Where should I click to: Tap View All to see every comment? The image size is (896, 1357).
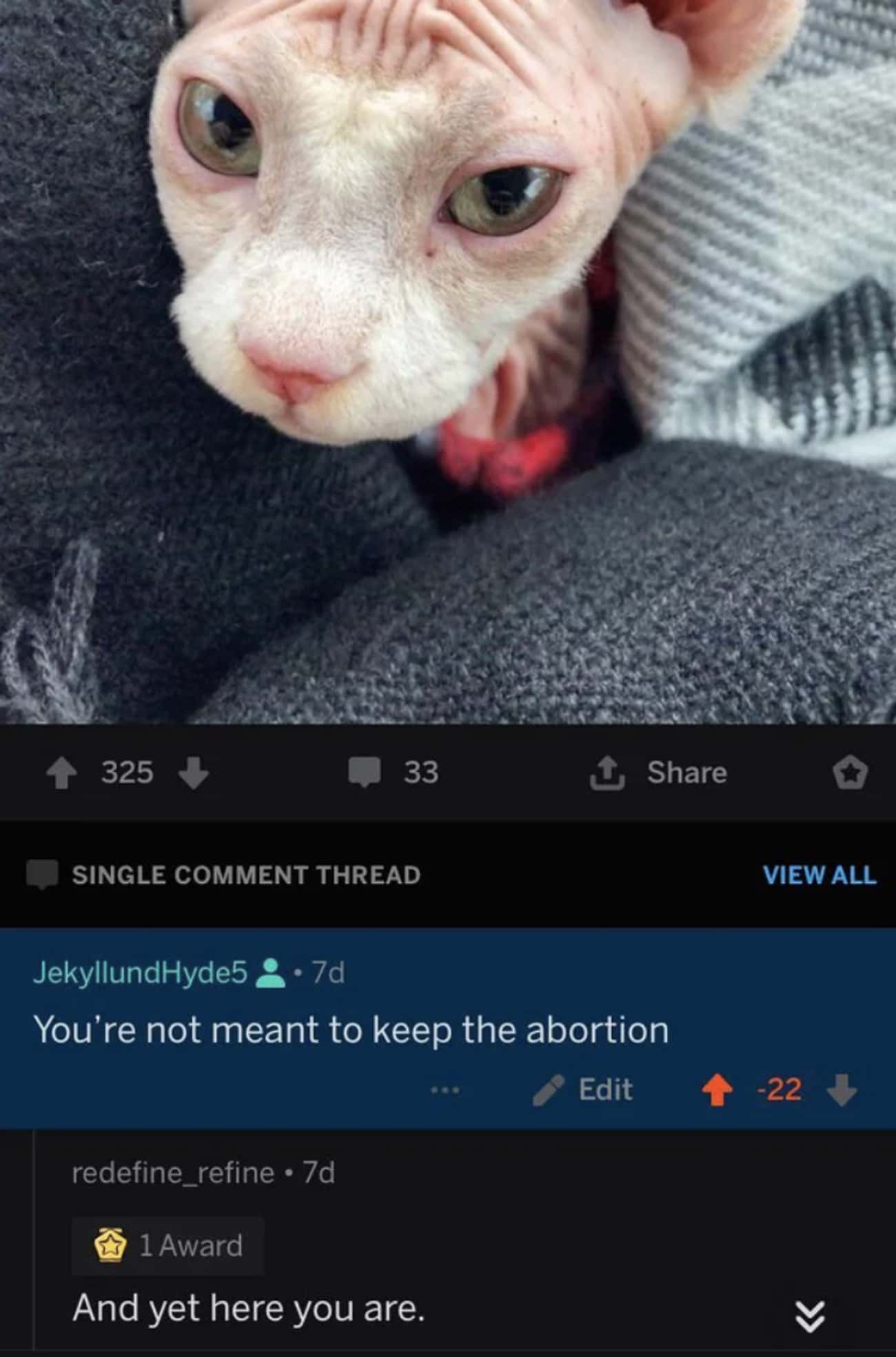click(819, 875)
